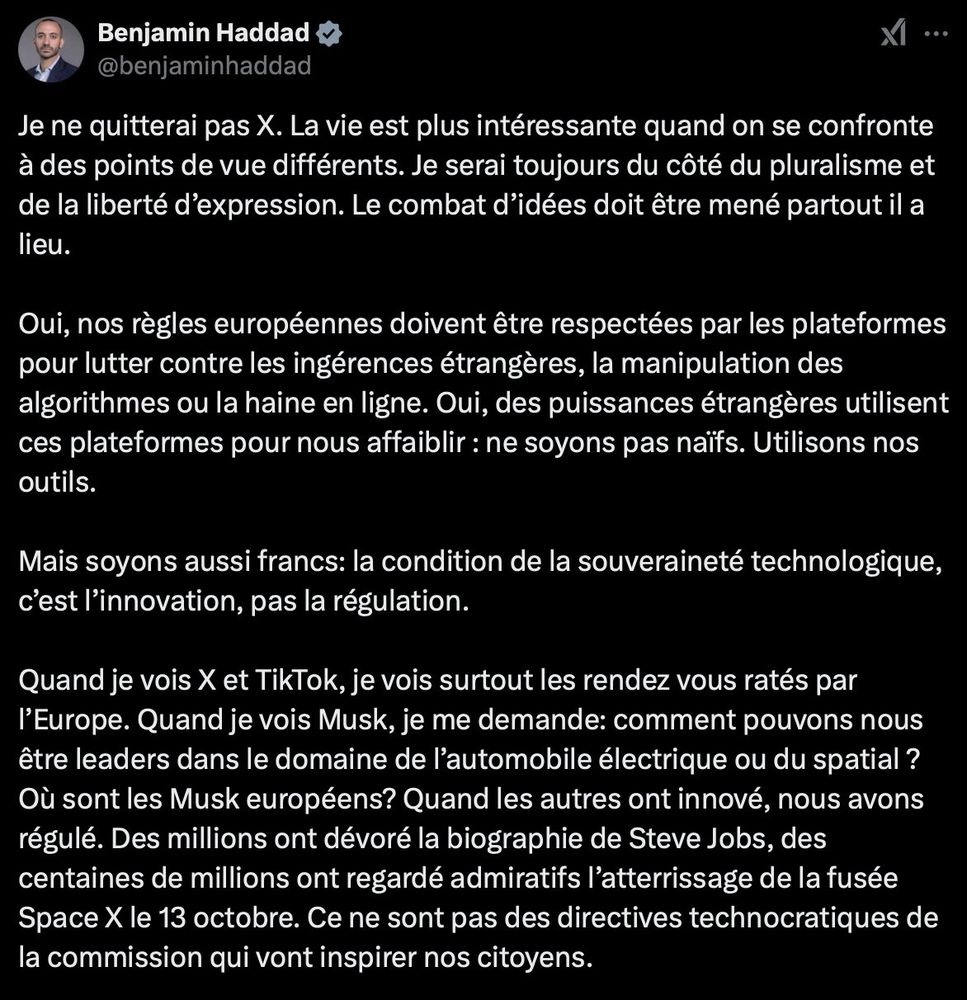967x1000 pixels.
Task: Click the blue verified checkmark badge
Action: [327, 31]
